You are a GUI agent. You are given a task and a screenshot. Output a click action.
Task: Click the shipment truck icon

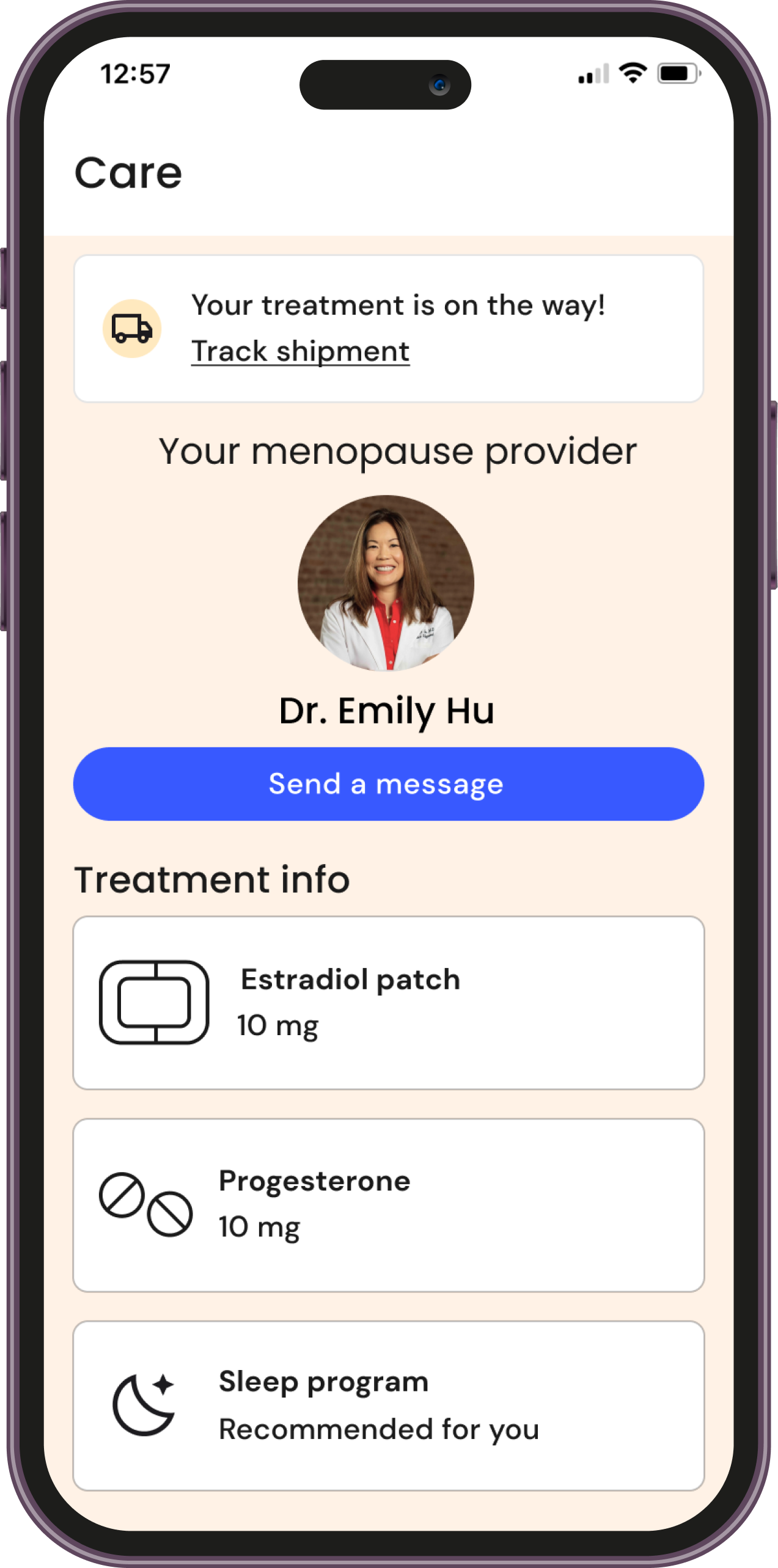coord(131,328)
